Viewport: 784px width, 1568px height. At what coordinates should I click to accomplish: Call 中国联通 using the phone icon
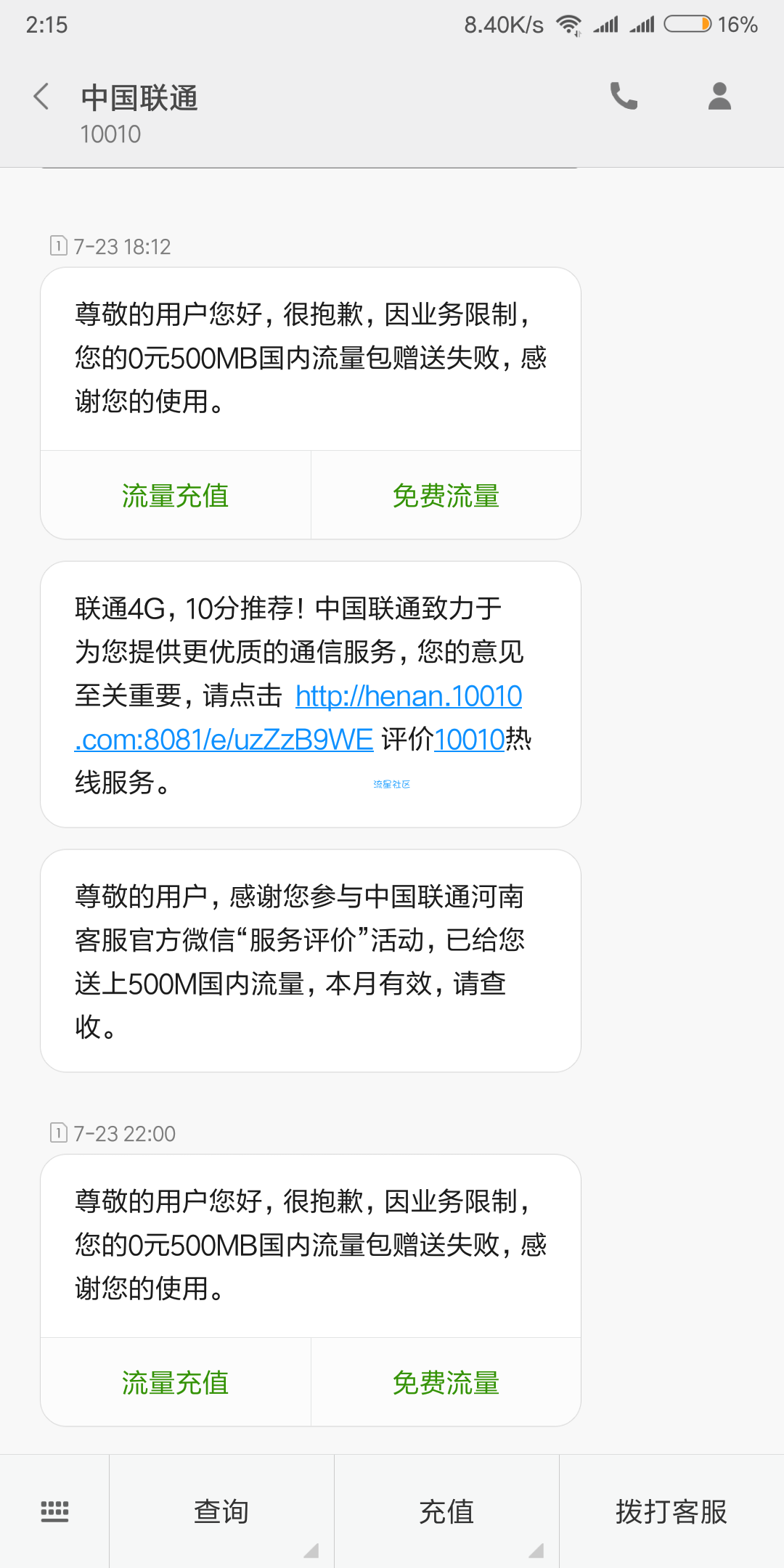pos(624,97)
